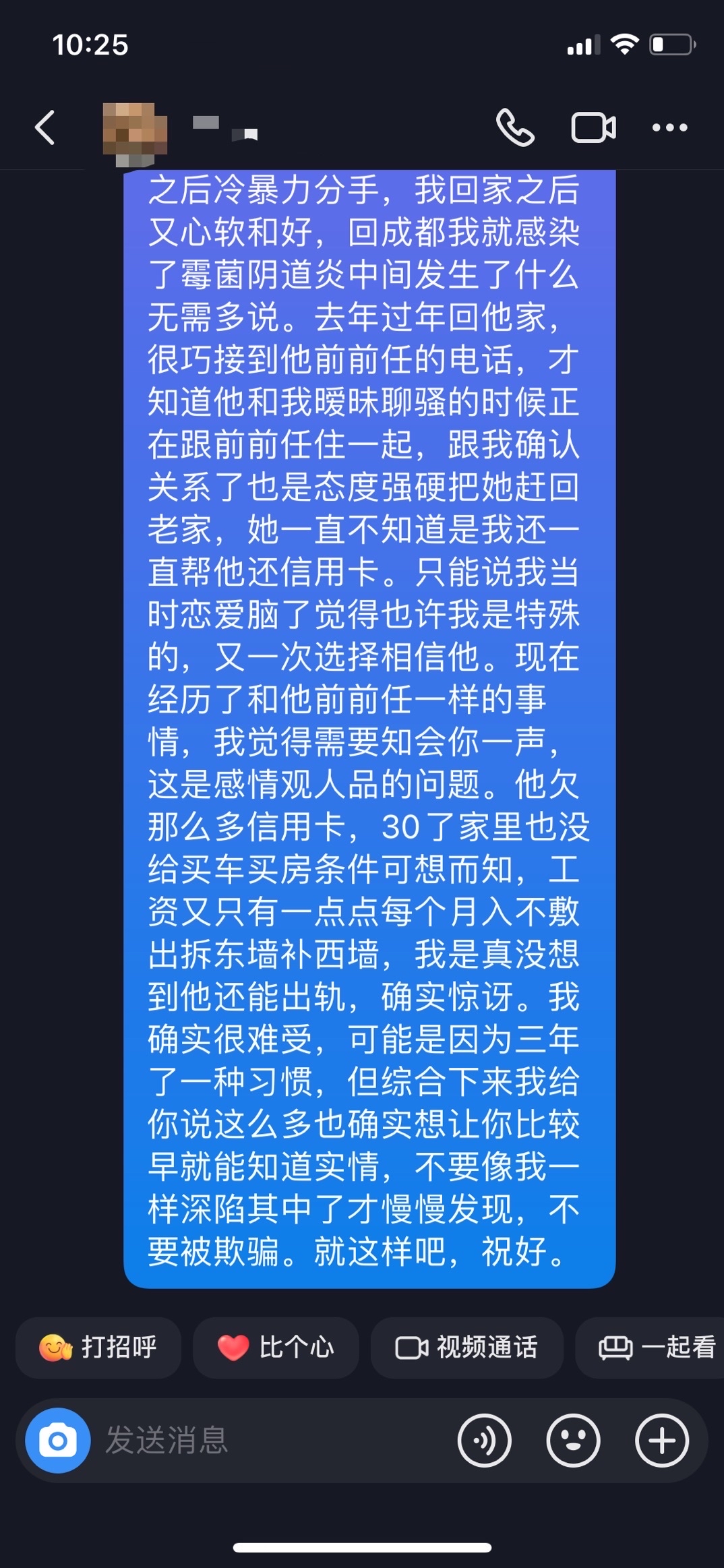The image size is (724, 1568).
Task: Open the three-dot more options menu
Action: tap(669, 127)
